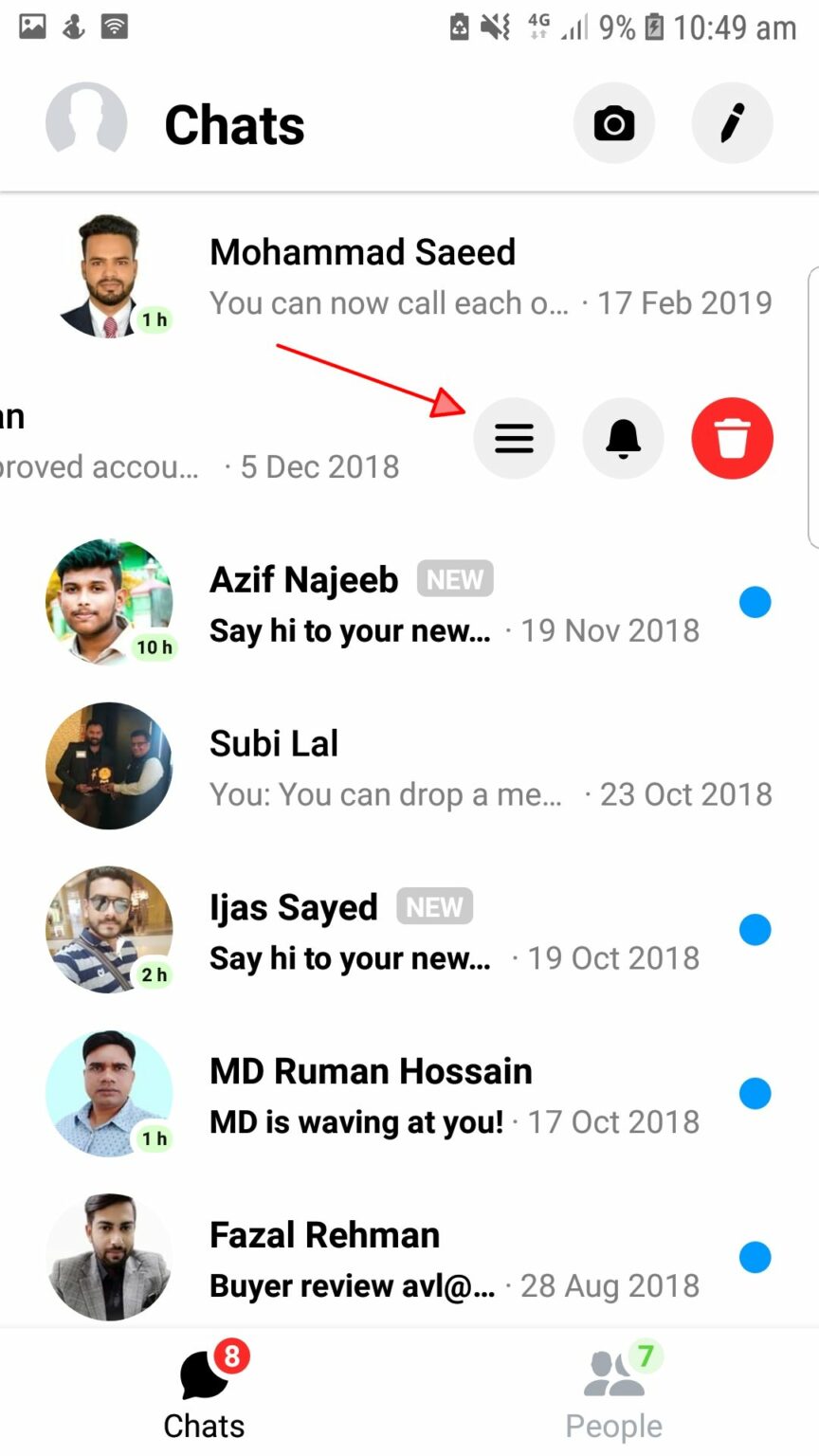Delete the swiped conversation
Screen dimensions: 819x1456
(732, 438)
